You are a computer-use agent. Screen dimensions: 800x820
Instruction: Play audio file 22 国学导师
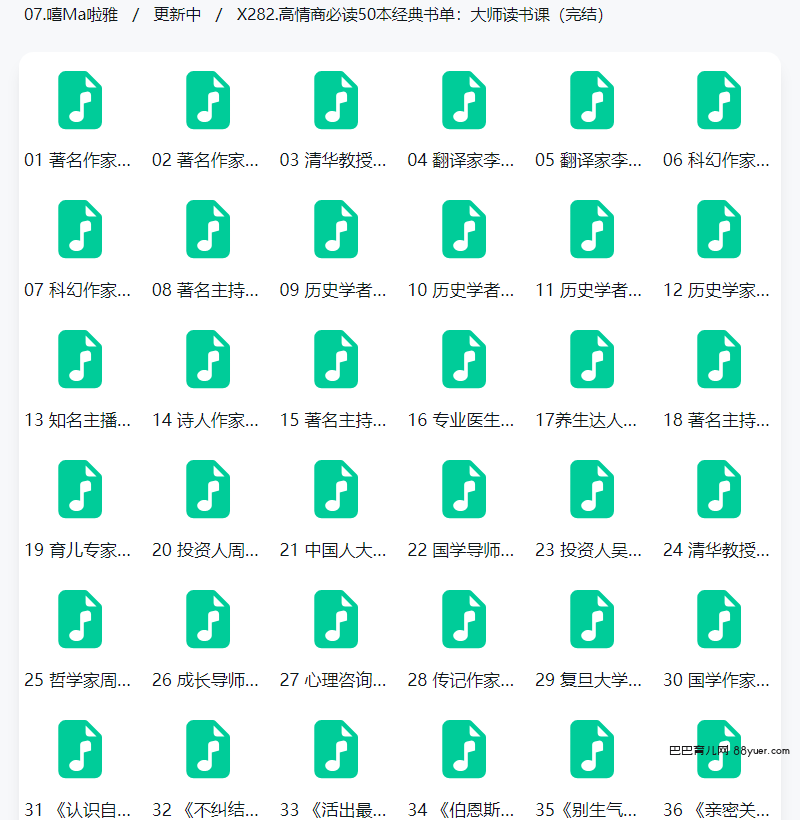click(x=463, y=490)
